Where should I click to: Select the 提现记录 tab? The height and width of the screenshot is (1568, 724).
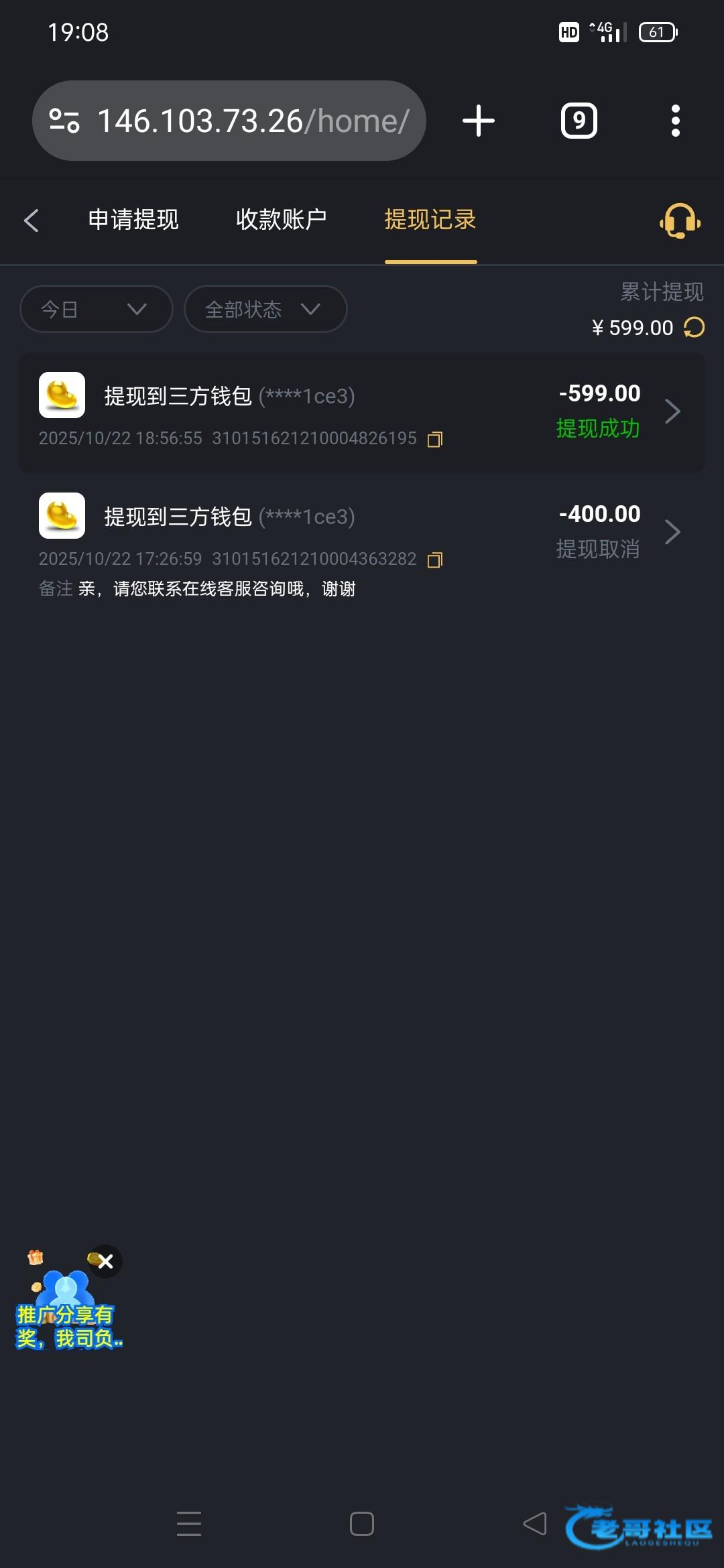(430, 220)
